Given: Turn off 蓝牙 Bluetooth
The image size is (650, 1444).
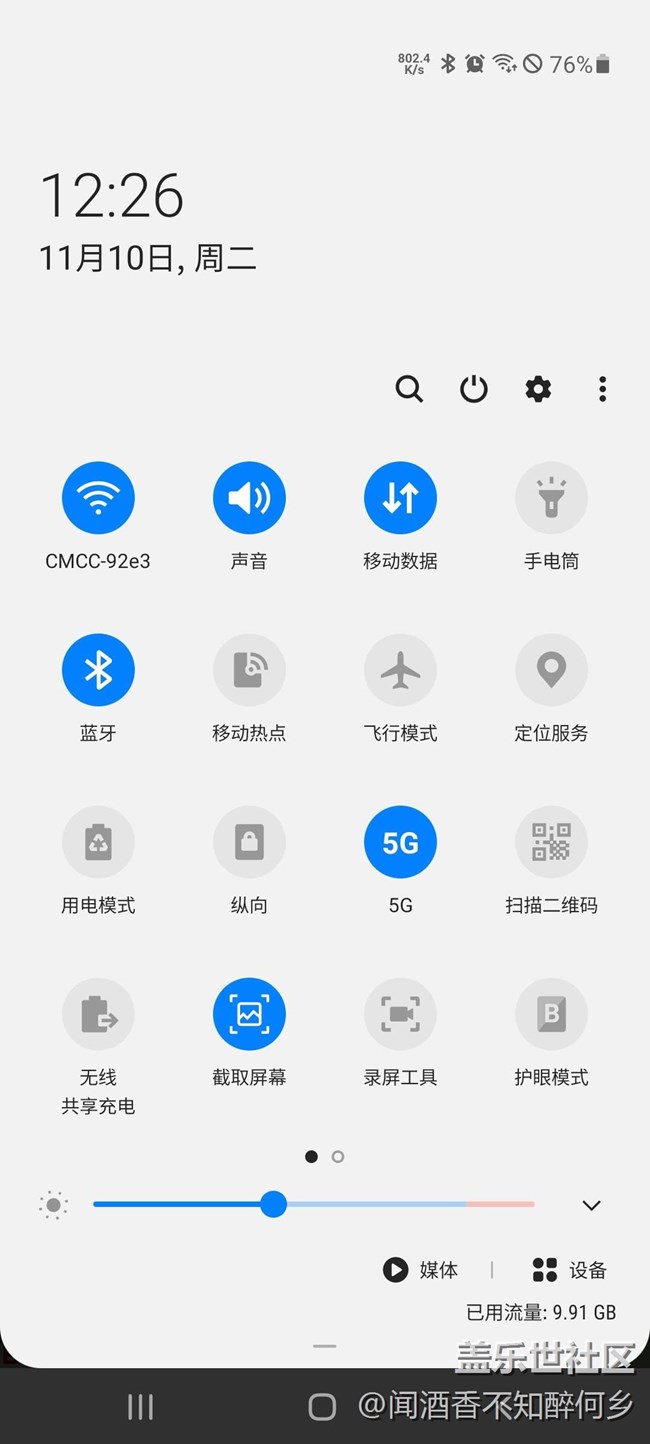Looking at the screenshot, I should tap(98, 670).
